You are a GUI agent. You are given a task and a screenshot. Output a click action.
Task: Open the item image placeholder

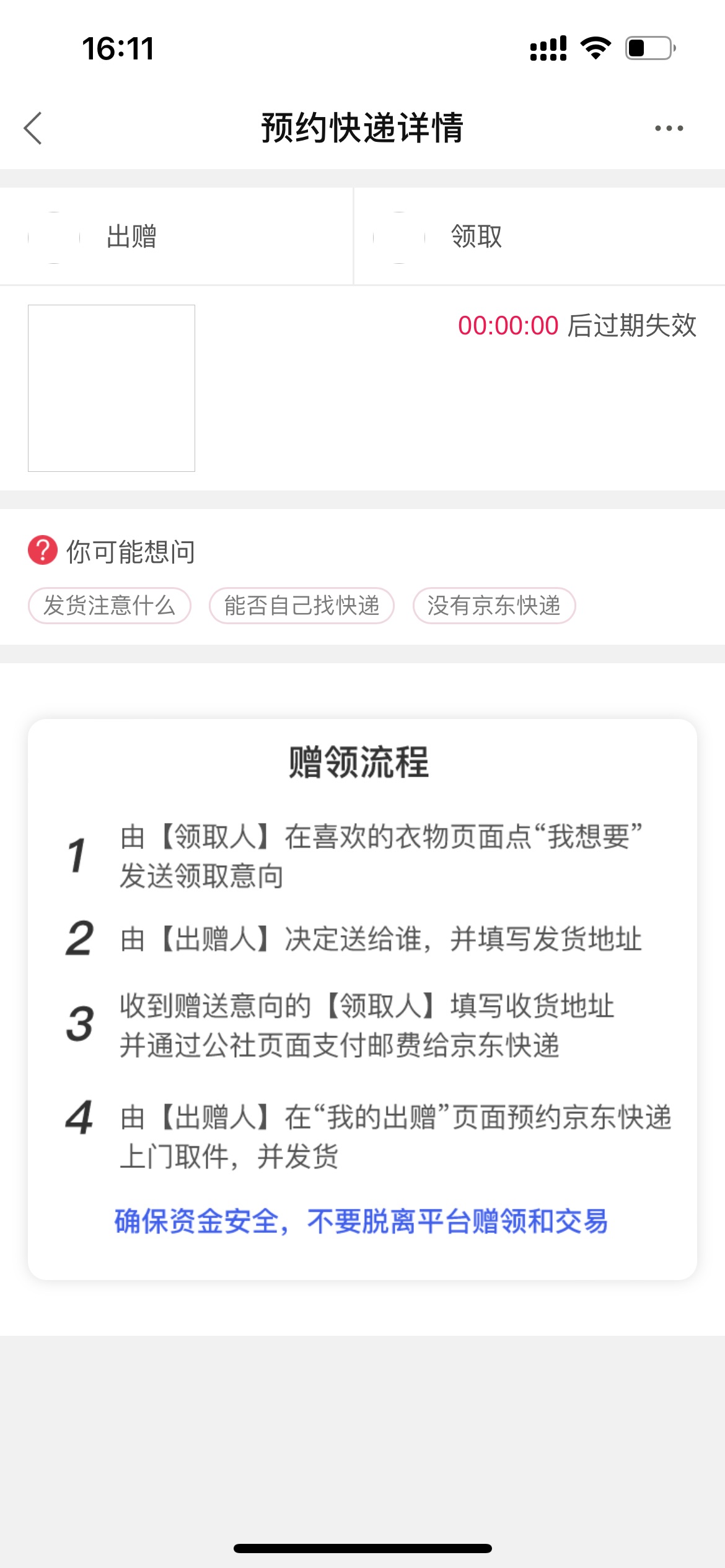click(112, 388)
